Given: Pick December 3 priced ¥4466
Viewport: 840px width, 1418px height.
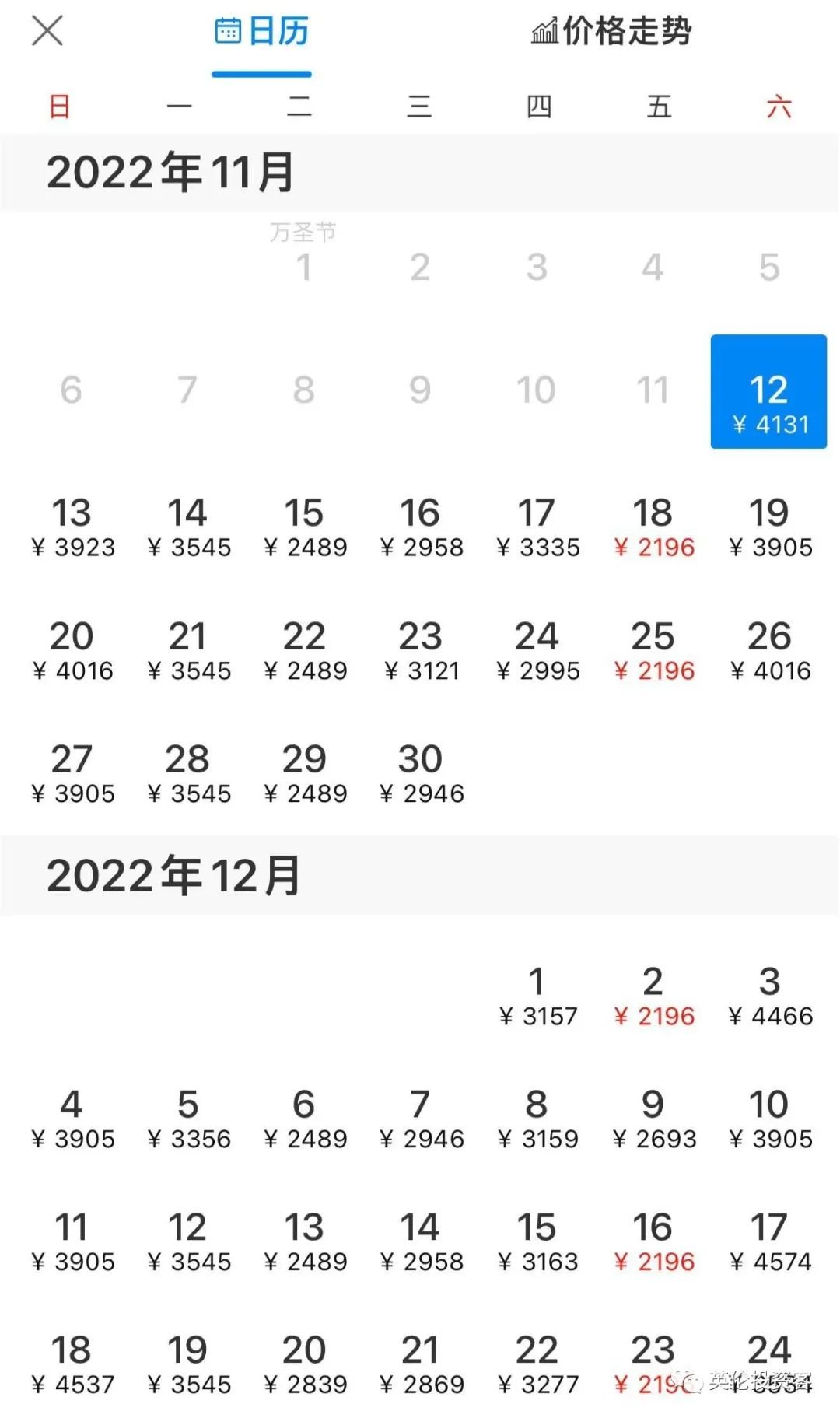Looking at the screenshot, I should [x=770, y=996].
